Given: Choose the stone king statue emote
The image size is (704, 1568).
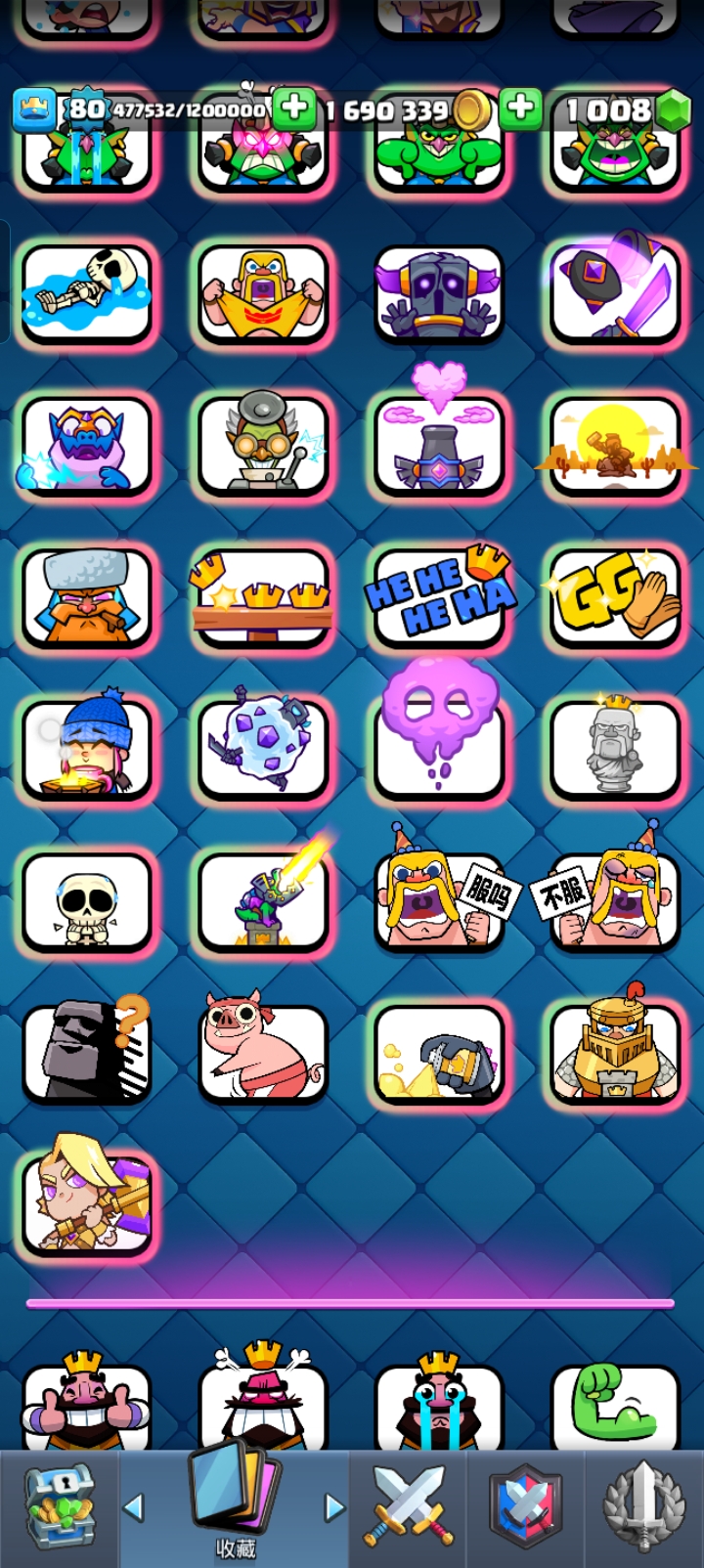Looking at the screenshot, I should point(614,747).
